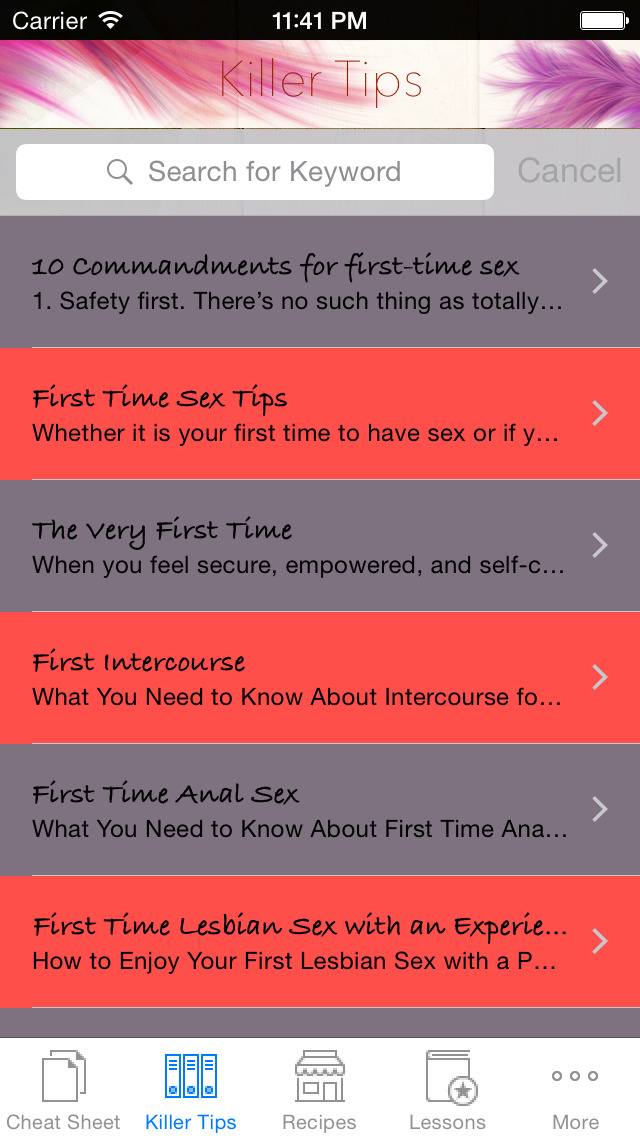Select the Killer Tips tab
This screenshot has width=640, height=1136.
tap(191, 1089)
